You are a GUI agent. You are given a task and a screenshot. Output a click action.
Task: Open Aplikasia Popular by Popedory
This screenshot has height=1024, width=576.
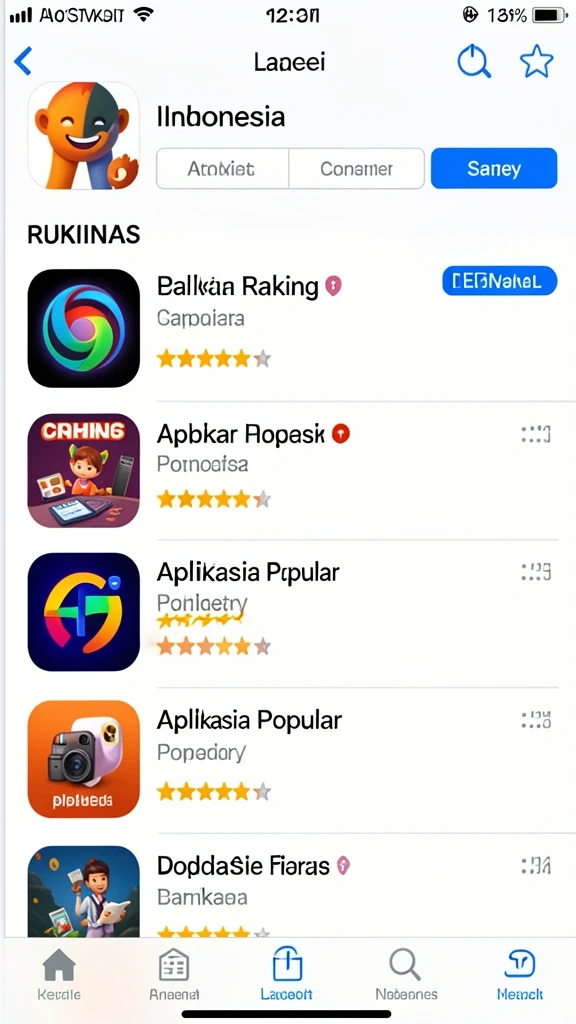pos(293,759)
